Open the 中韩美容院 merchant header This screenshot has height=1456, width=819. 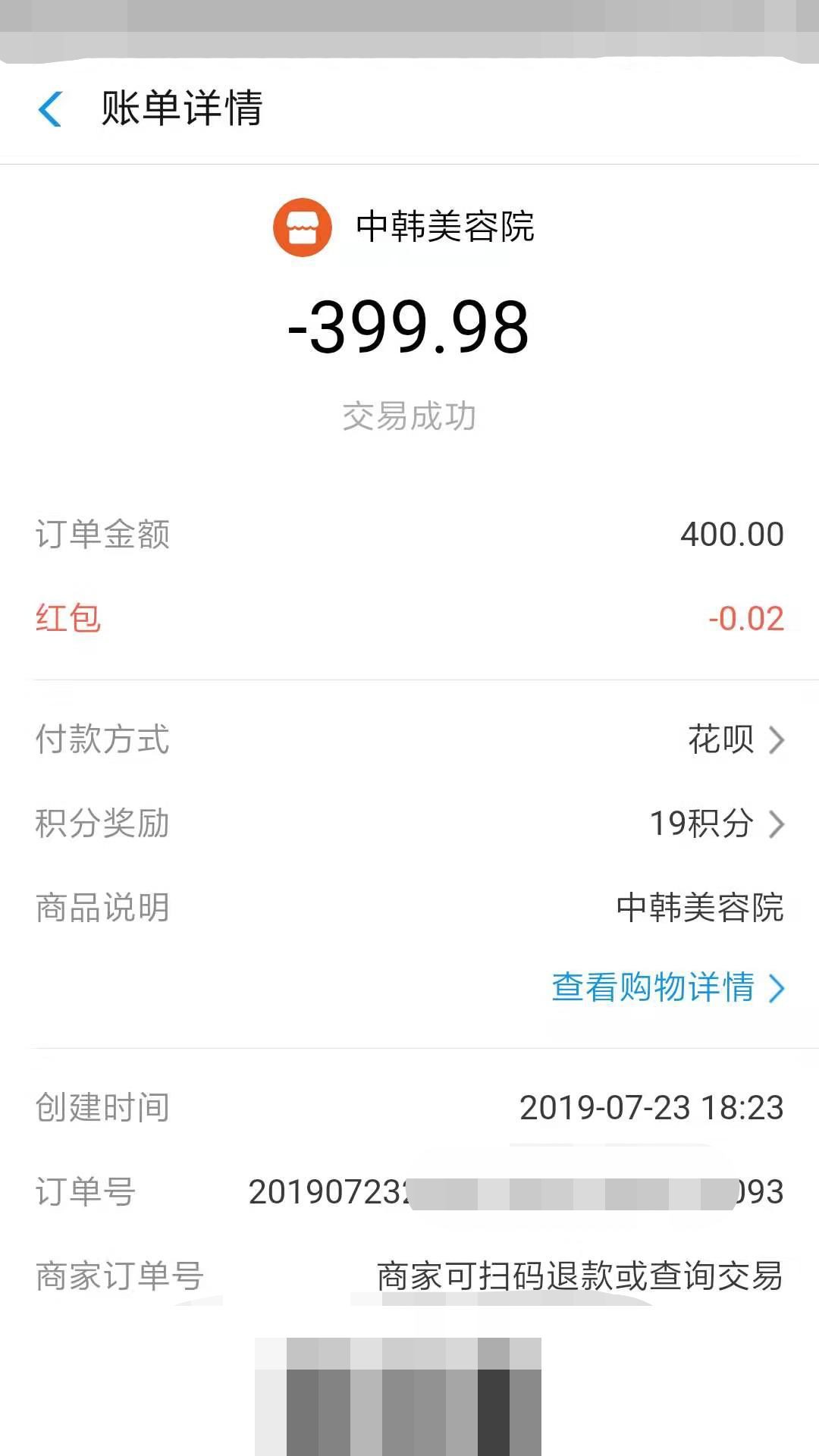404,227
